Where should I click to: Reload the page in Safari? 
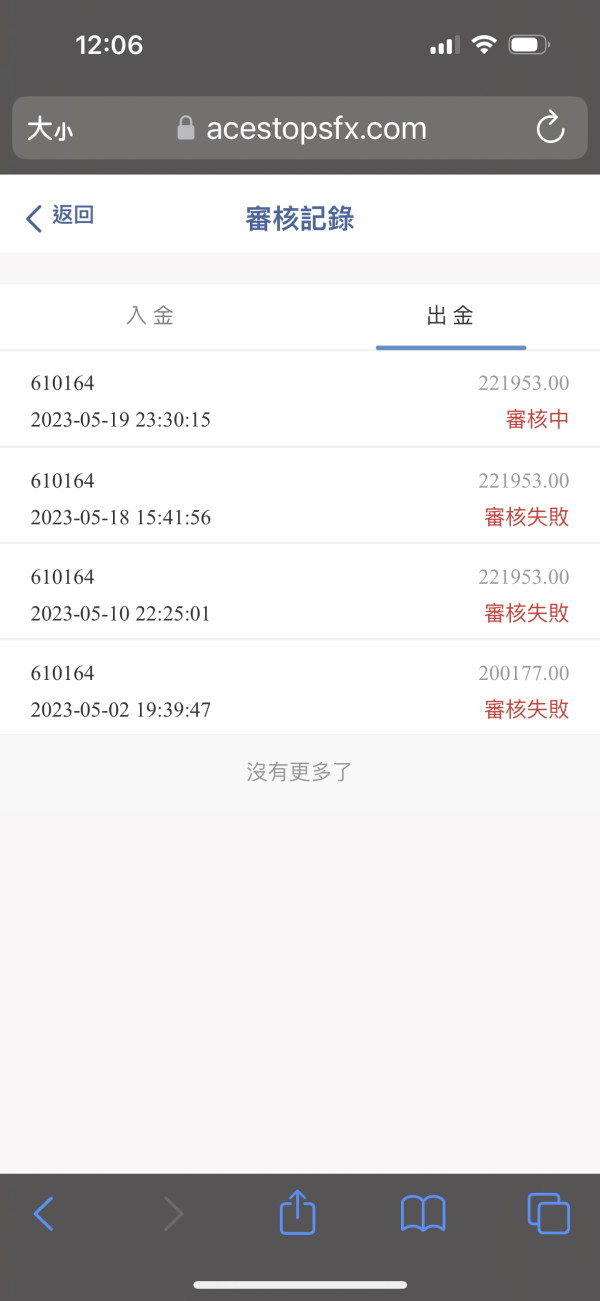(x=550, y=129)
